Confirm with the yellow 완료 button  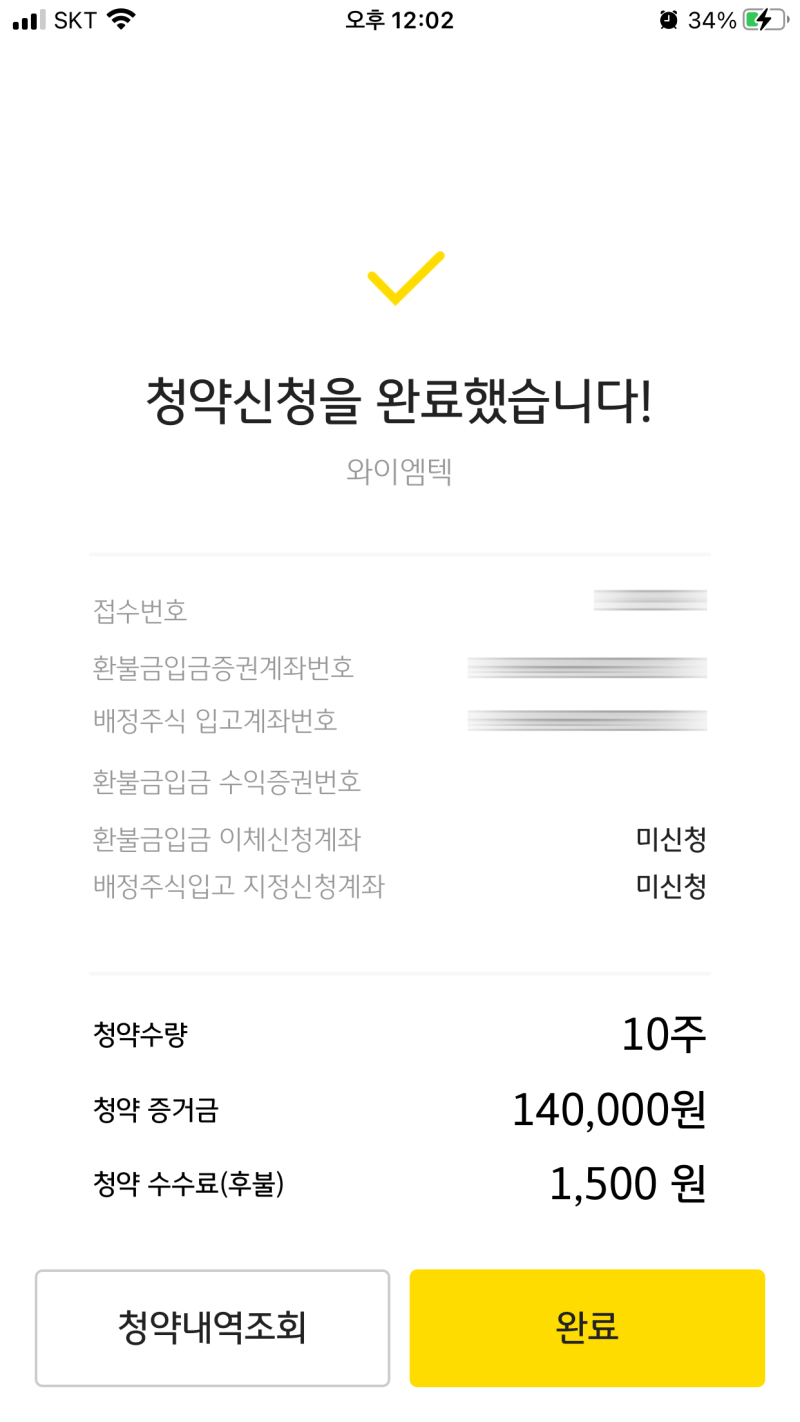click(x=587, y=1327)
